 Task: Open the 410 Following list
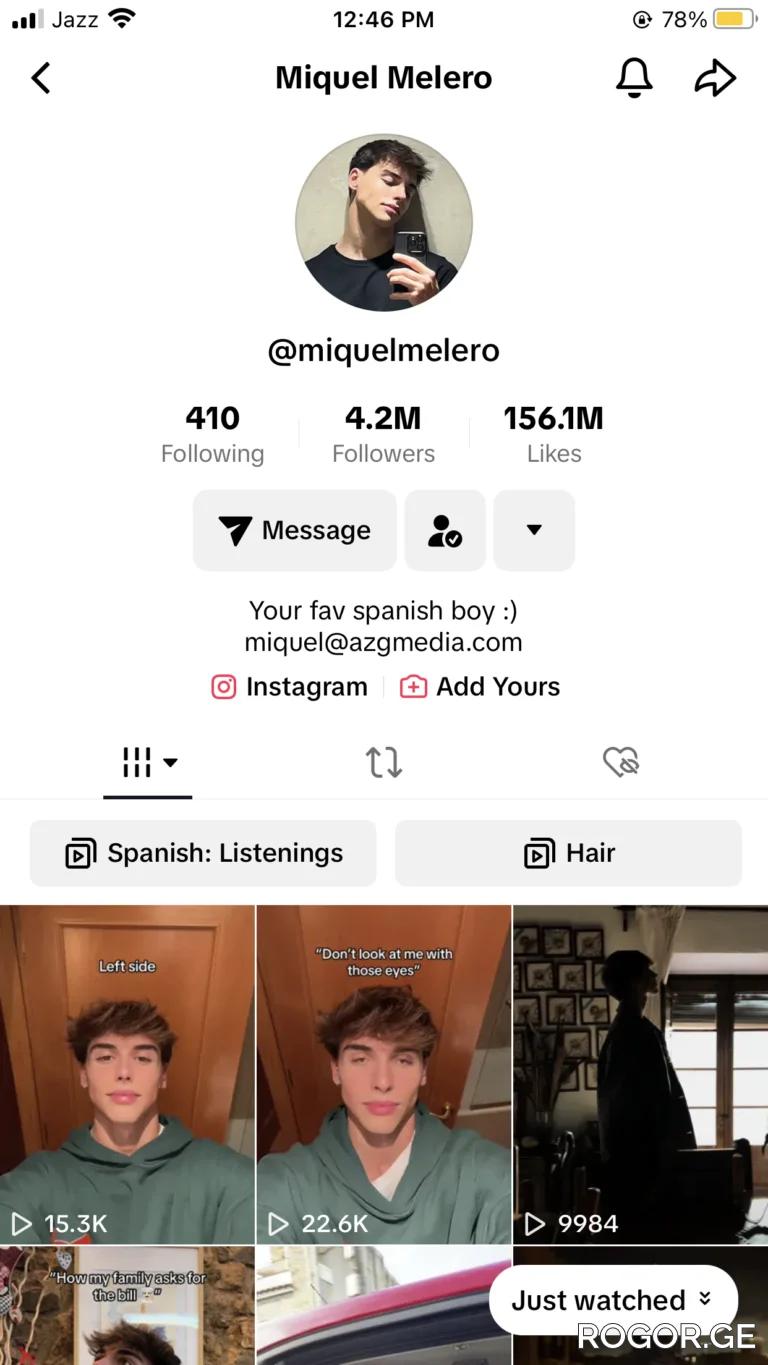pos(212,434)
